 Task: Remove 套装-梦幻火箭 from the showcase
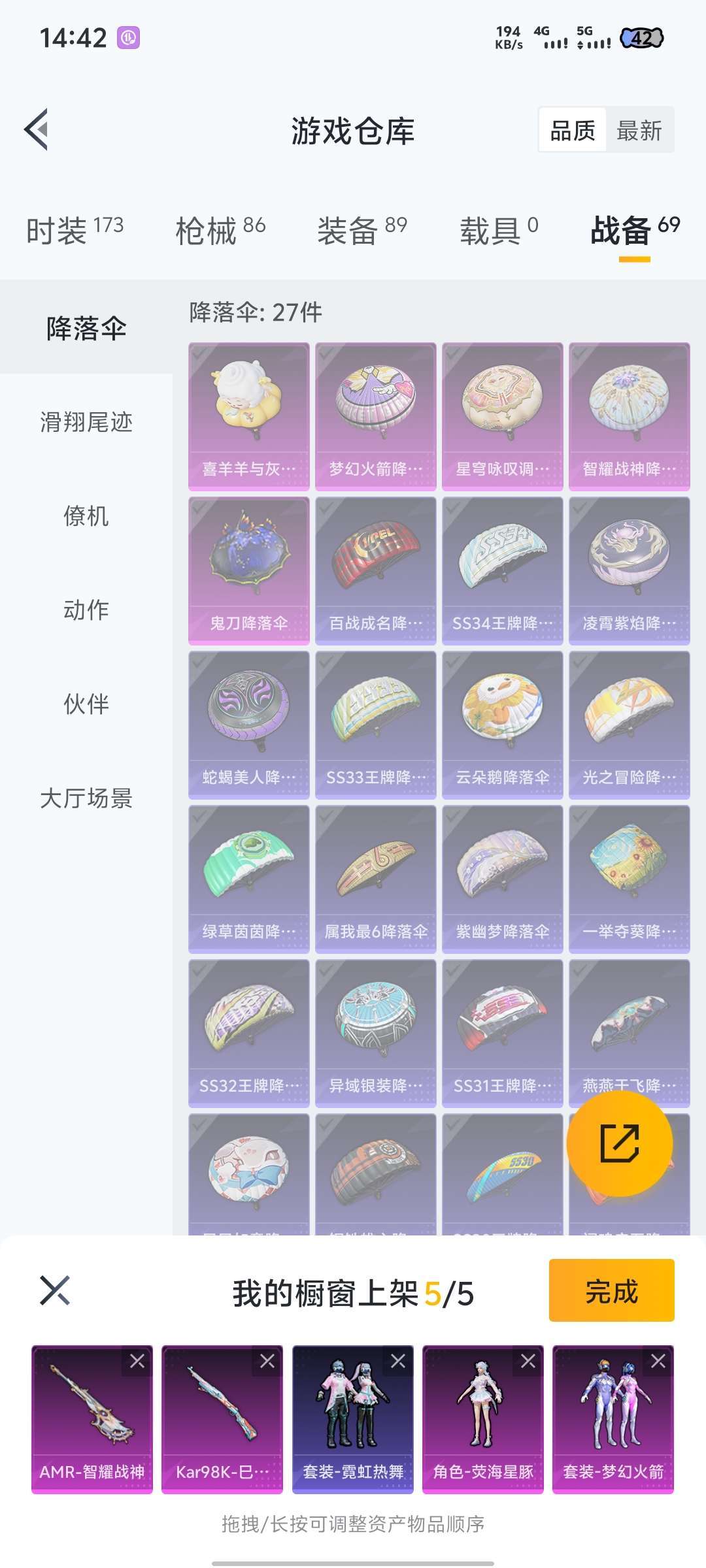point(658,1361)
